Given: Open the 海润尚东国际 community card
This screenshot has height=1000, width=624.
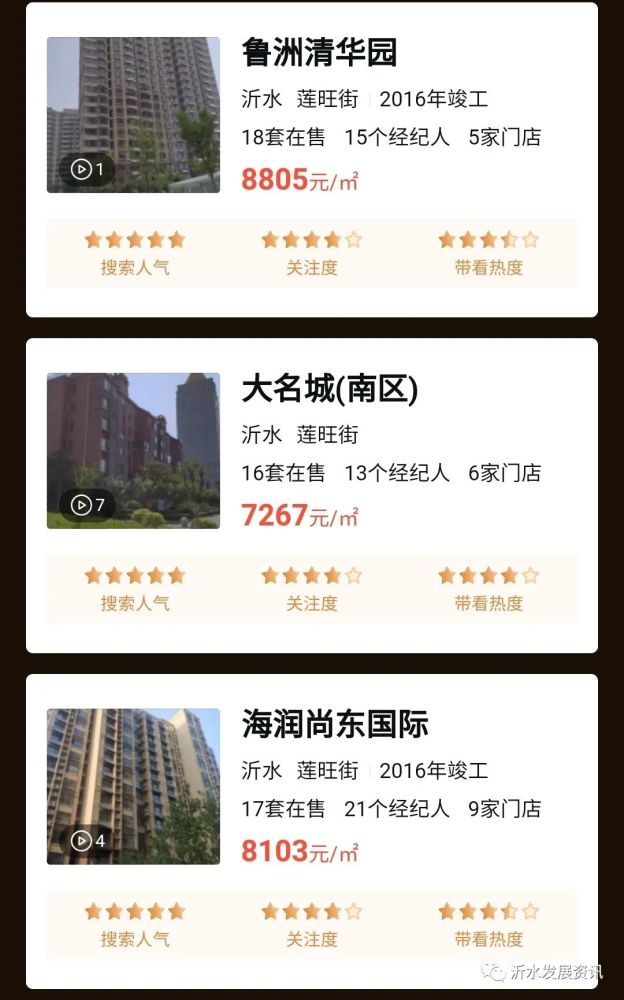Looking at the screenshot, I should point(311,831).
